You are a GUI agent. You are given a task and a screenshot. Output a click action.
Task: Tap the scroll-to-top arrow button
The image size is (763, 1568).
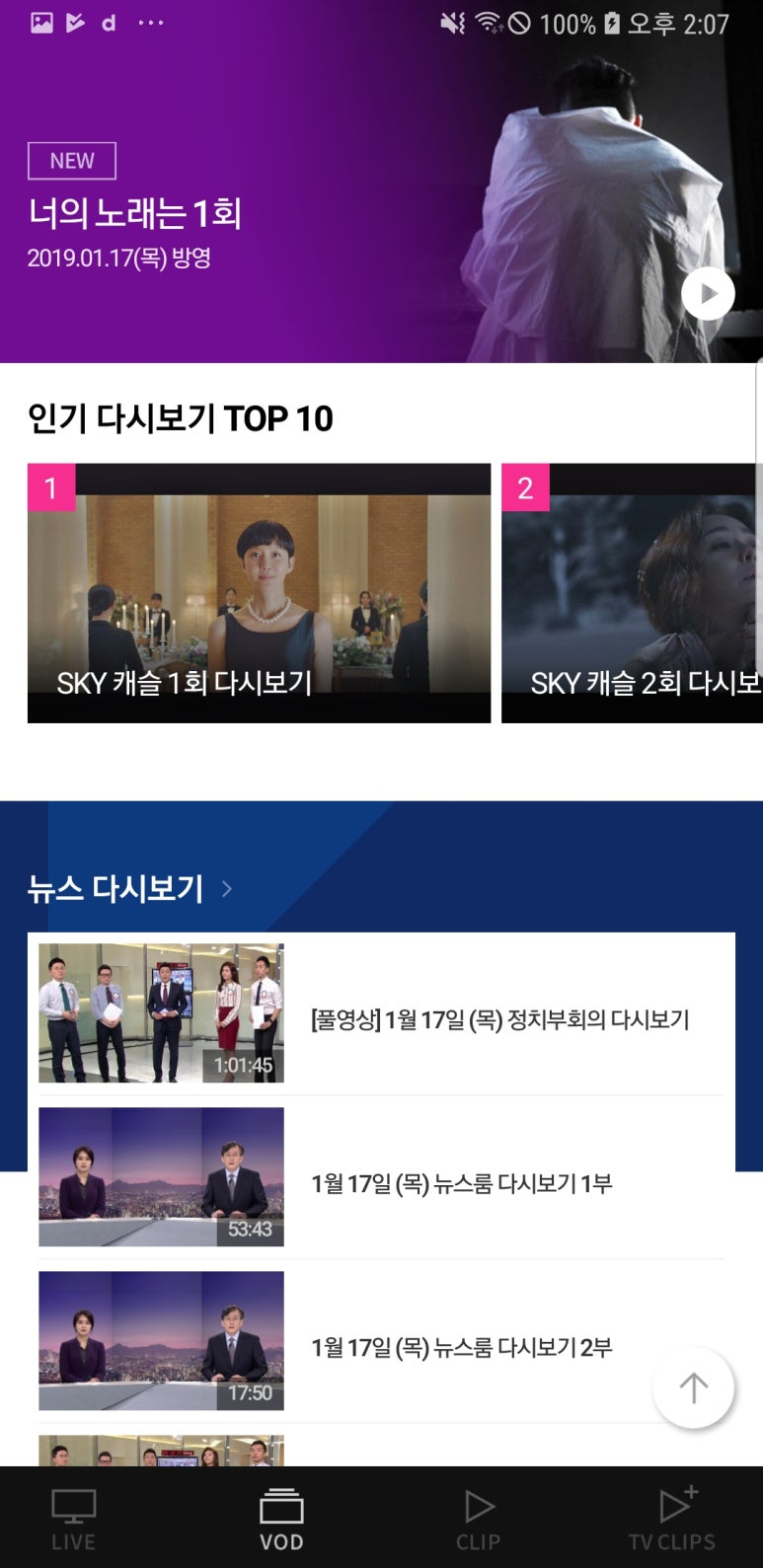click(x=693, y=1387)
